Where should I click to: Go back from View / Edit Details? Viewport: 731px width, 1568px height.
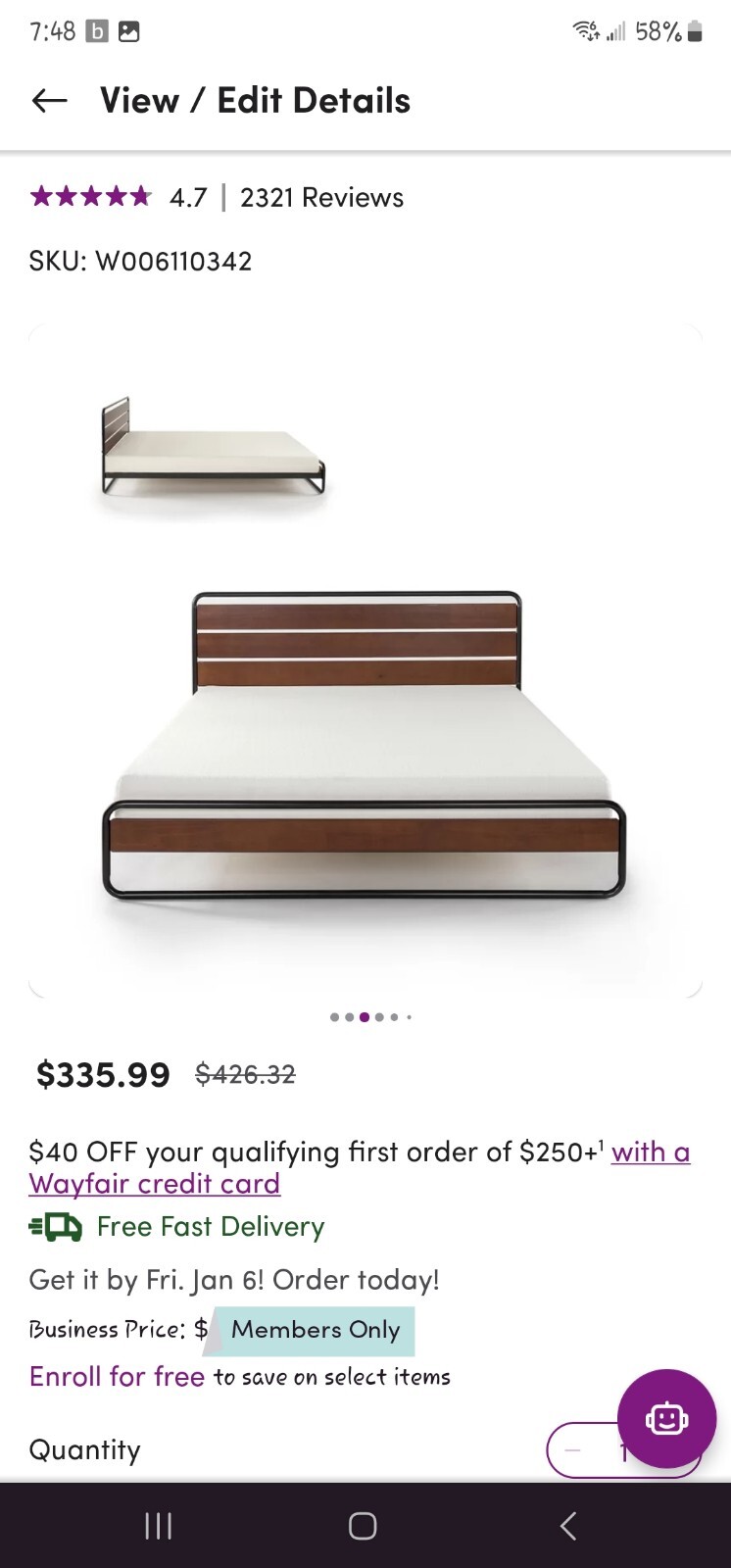[49, 100]
